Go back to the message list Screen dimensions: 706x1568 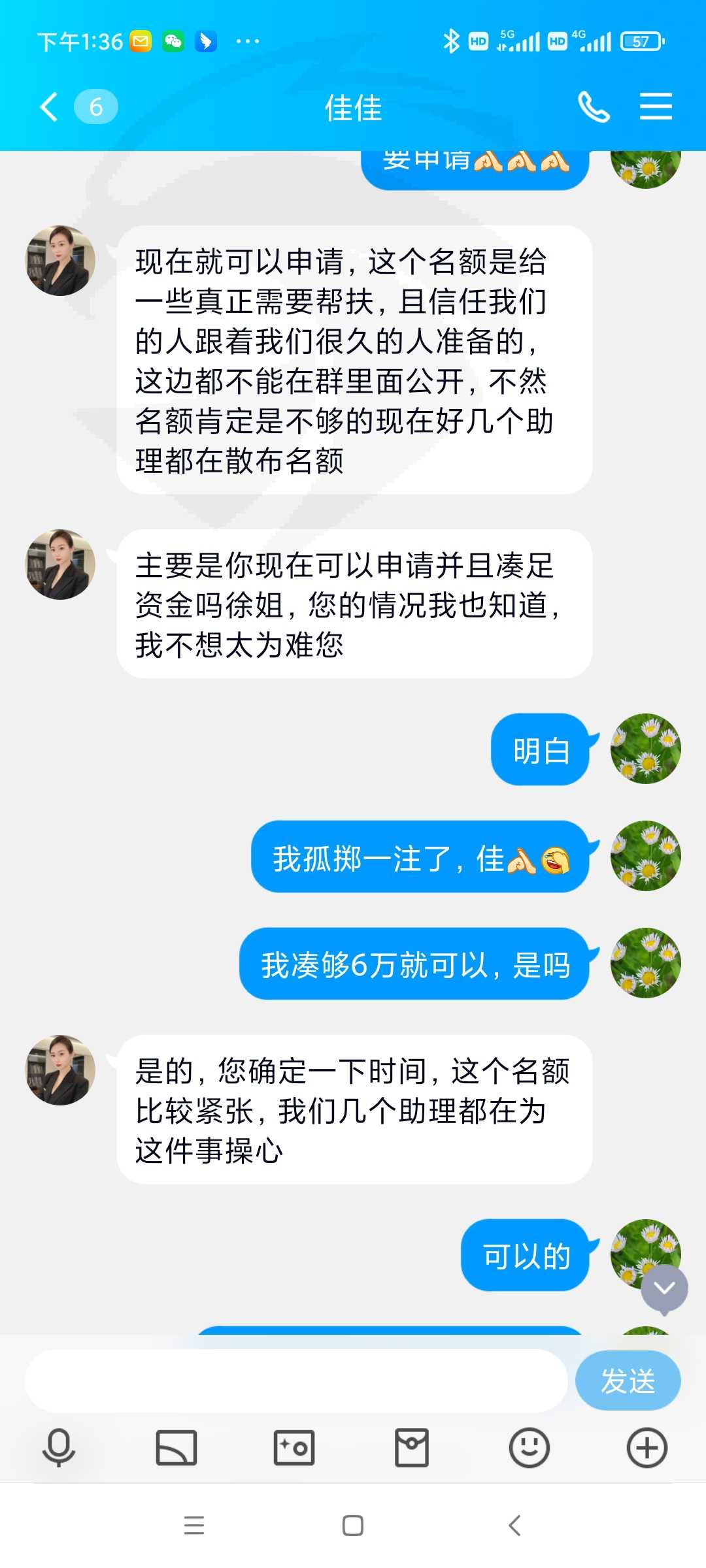(49, 107)
